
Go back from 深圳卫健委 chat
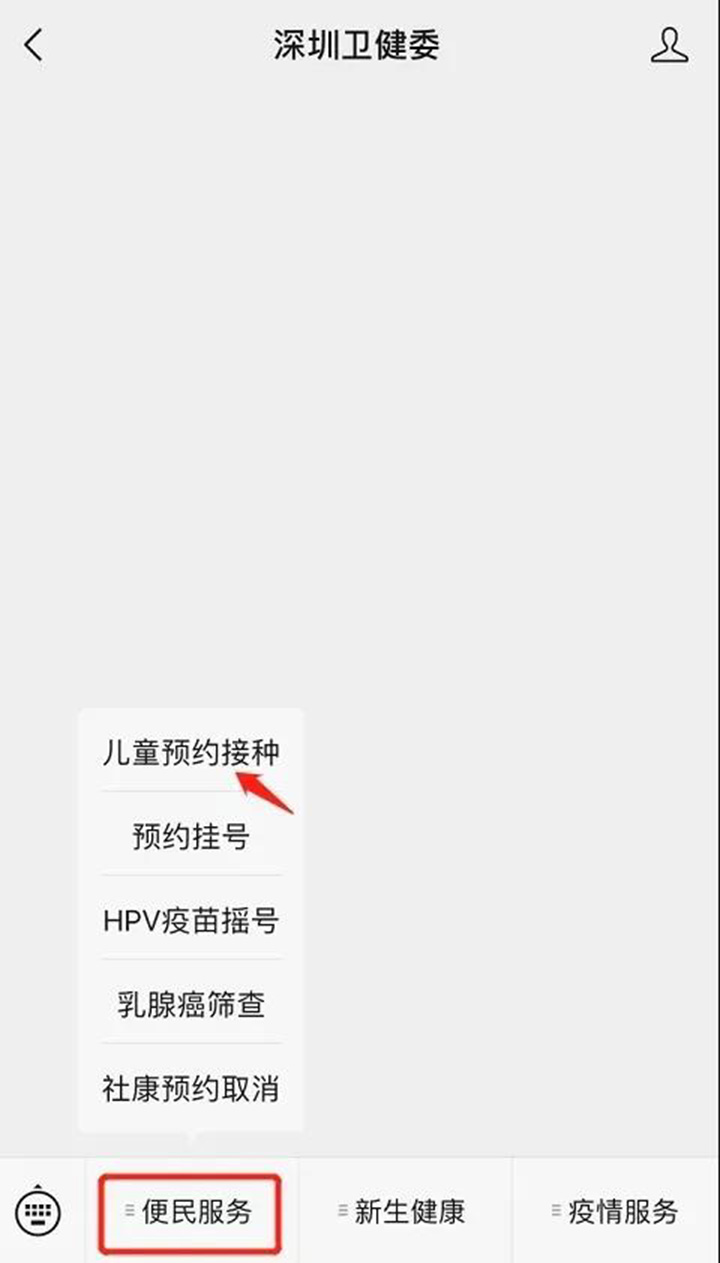(x=35, y=45)
